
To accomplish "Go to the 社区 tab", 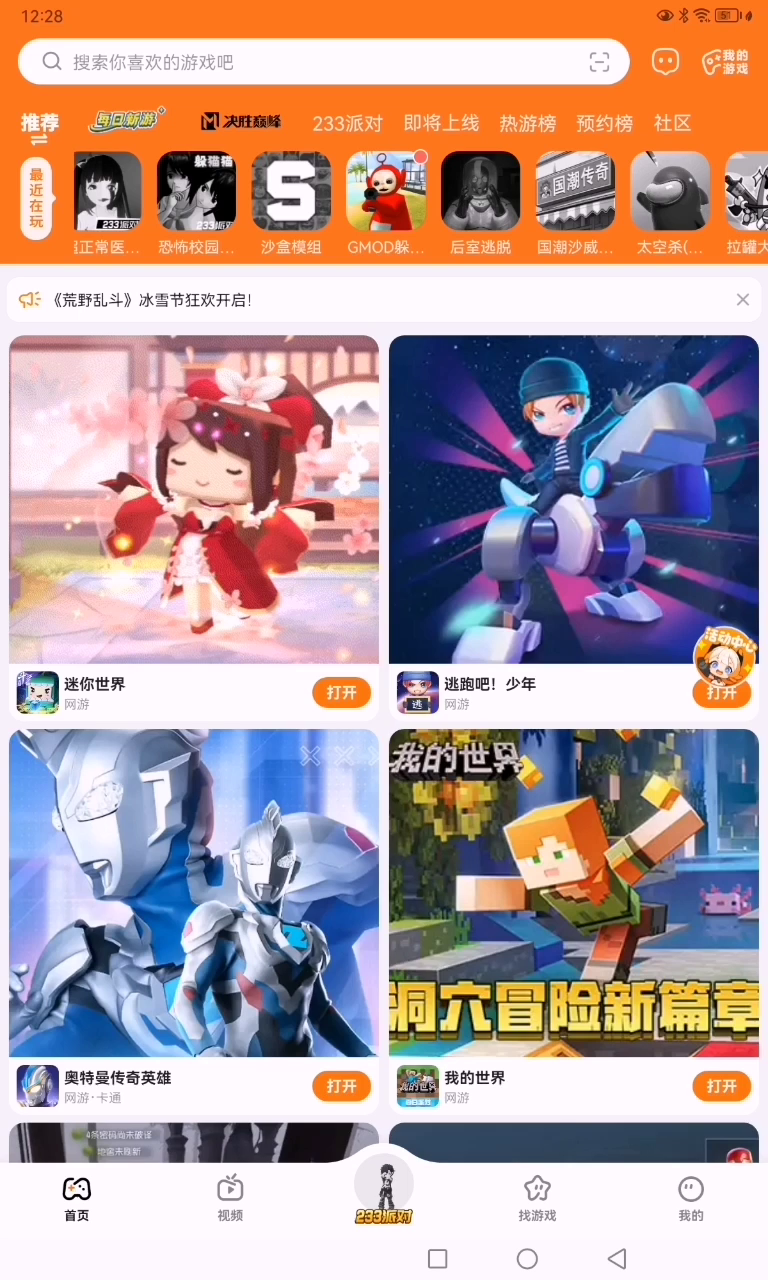I will tap(672, 123).
